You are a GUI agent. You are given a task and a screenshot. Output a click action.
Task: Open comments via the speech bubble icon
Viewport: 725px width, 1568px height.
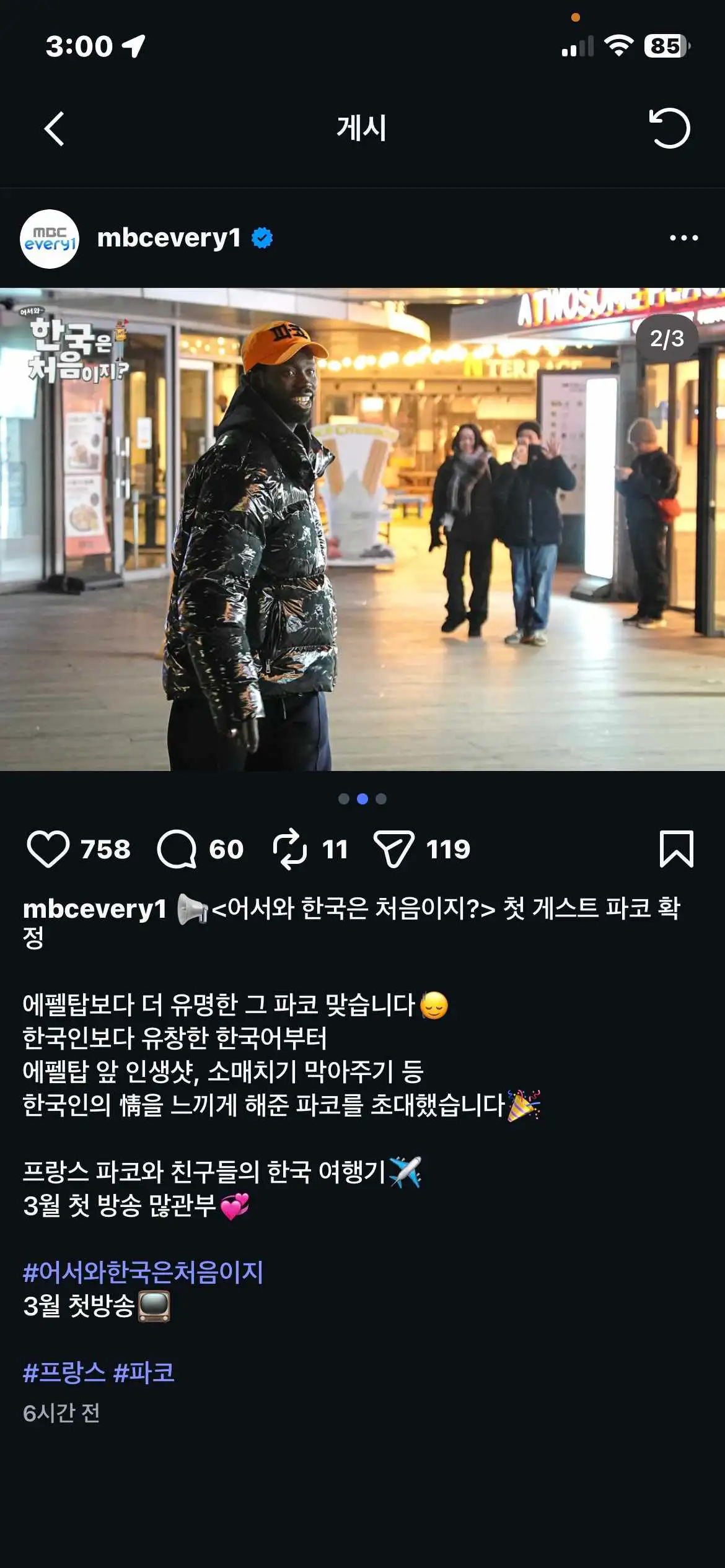(177, 849)
